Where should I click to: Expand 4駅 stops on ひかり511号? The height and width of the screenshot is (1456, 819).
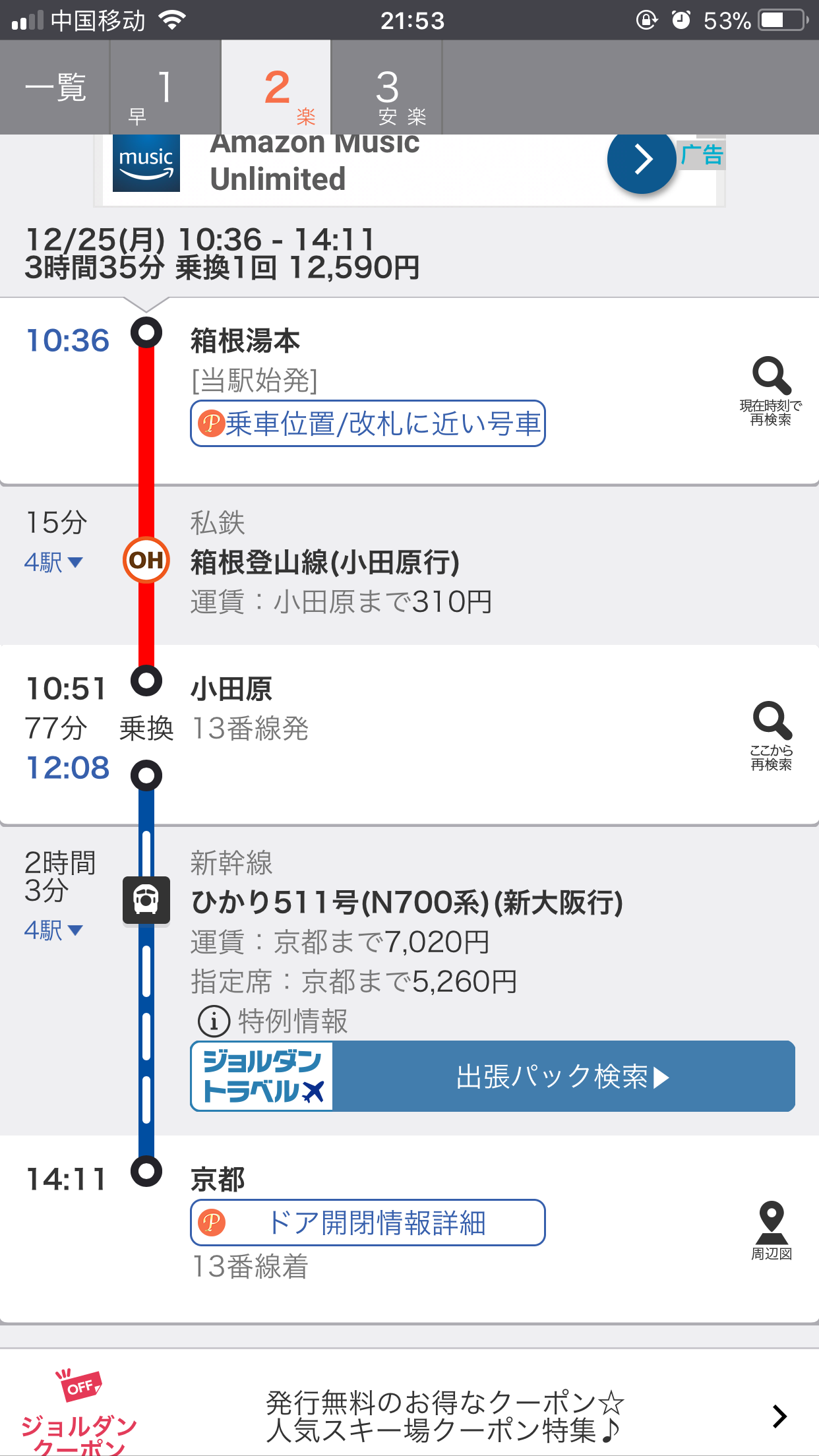coord(53,930)
